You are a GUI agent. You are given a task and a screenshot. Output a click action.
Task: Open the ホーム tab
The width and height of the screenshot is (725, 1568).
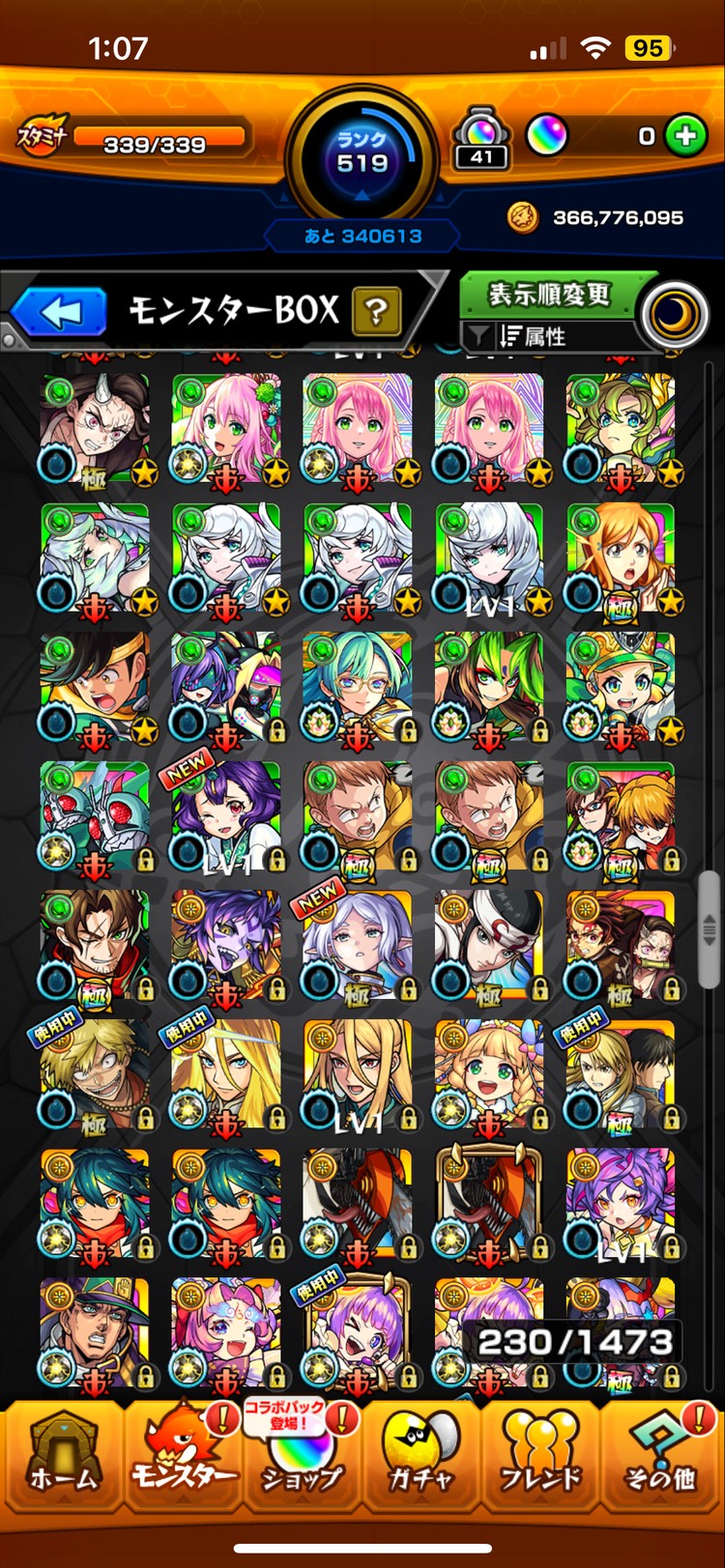tap(63, 1457)
